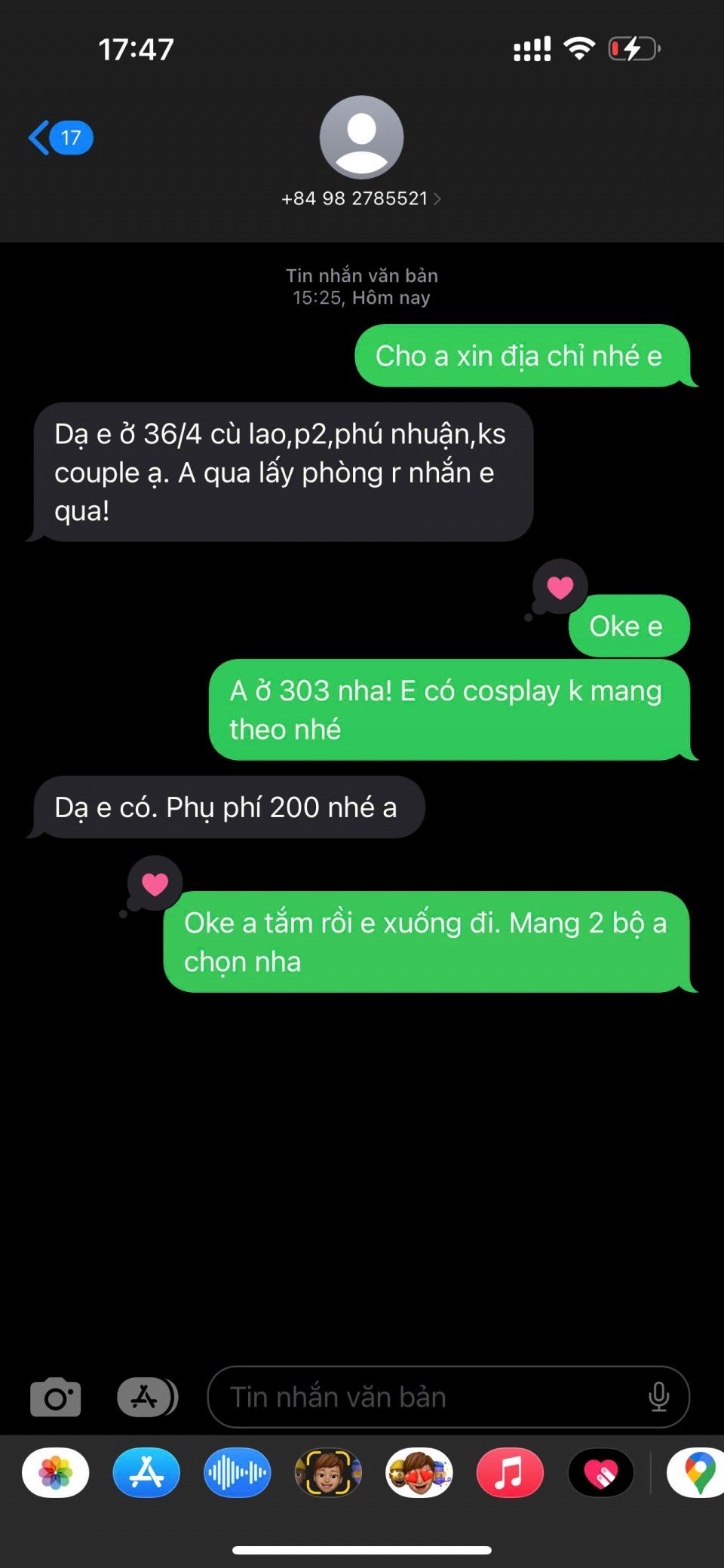The width and height of the screenshot is (724, 1568).
Task: Open the audio message recorder app
Action: coord(237,1472)
